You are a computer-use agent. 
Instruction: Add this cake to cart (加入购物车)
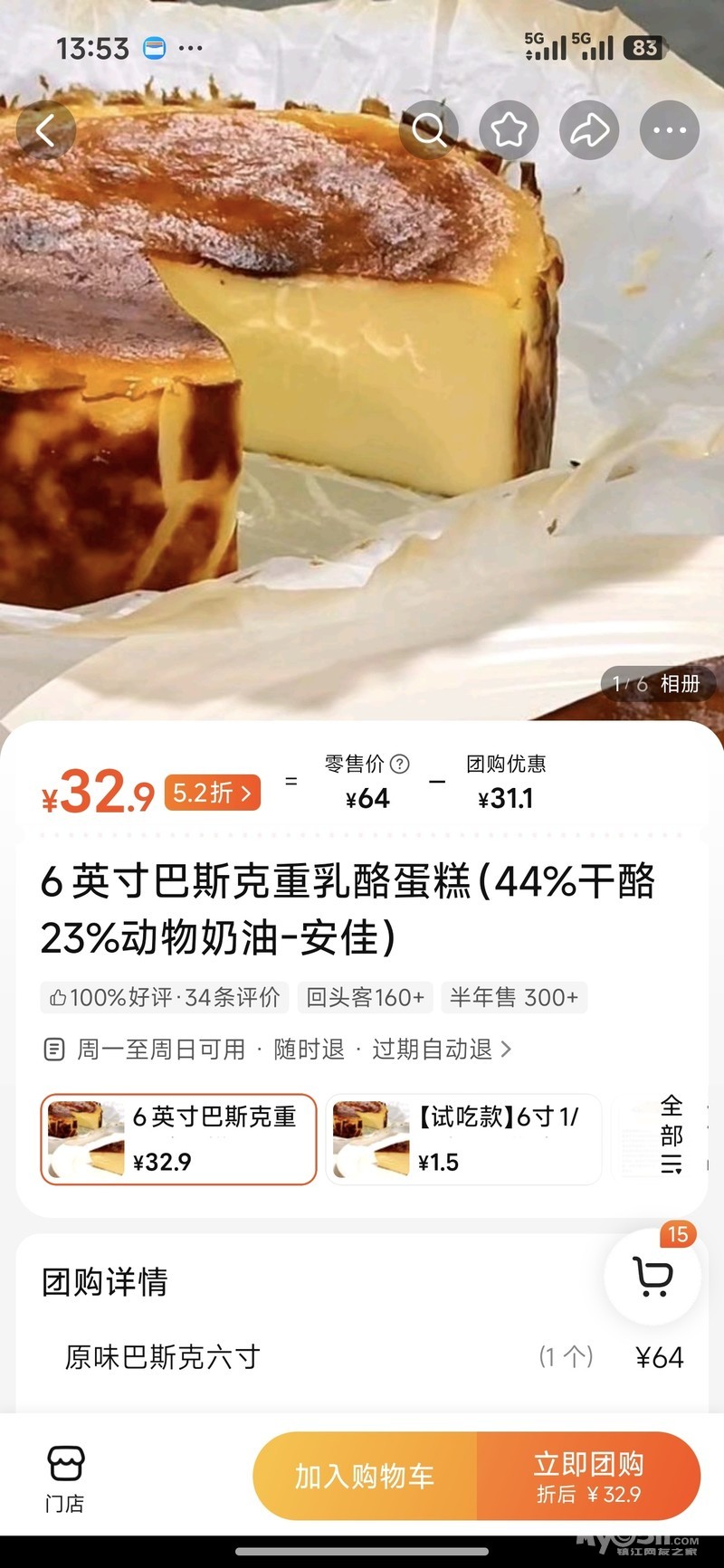365,1477
